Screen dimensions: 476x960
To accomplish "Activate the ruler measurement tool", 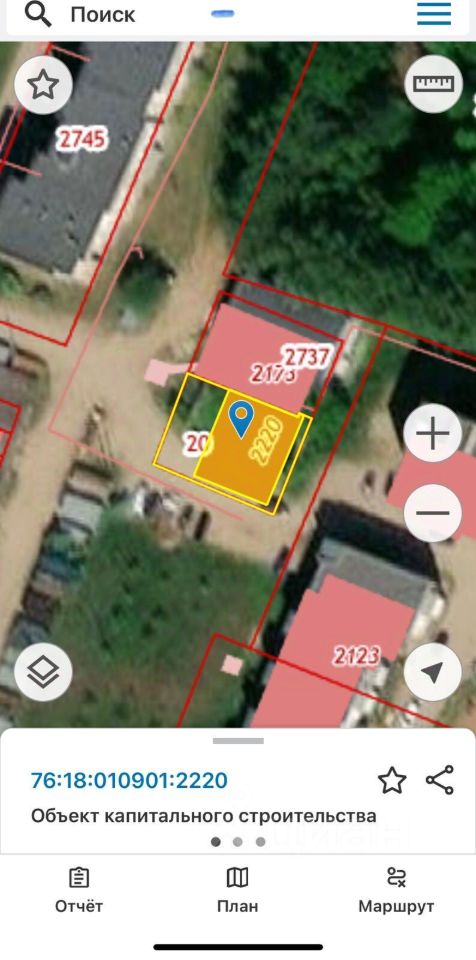I will 433,84.
